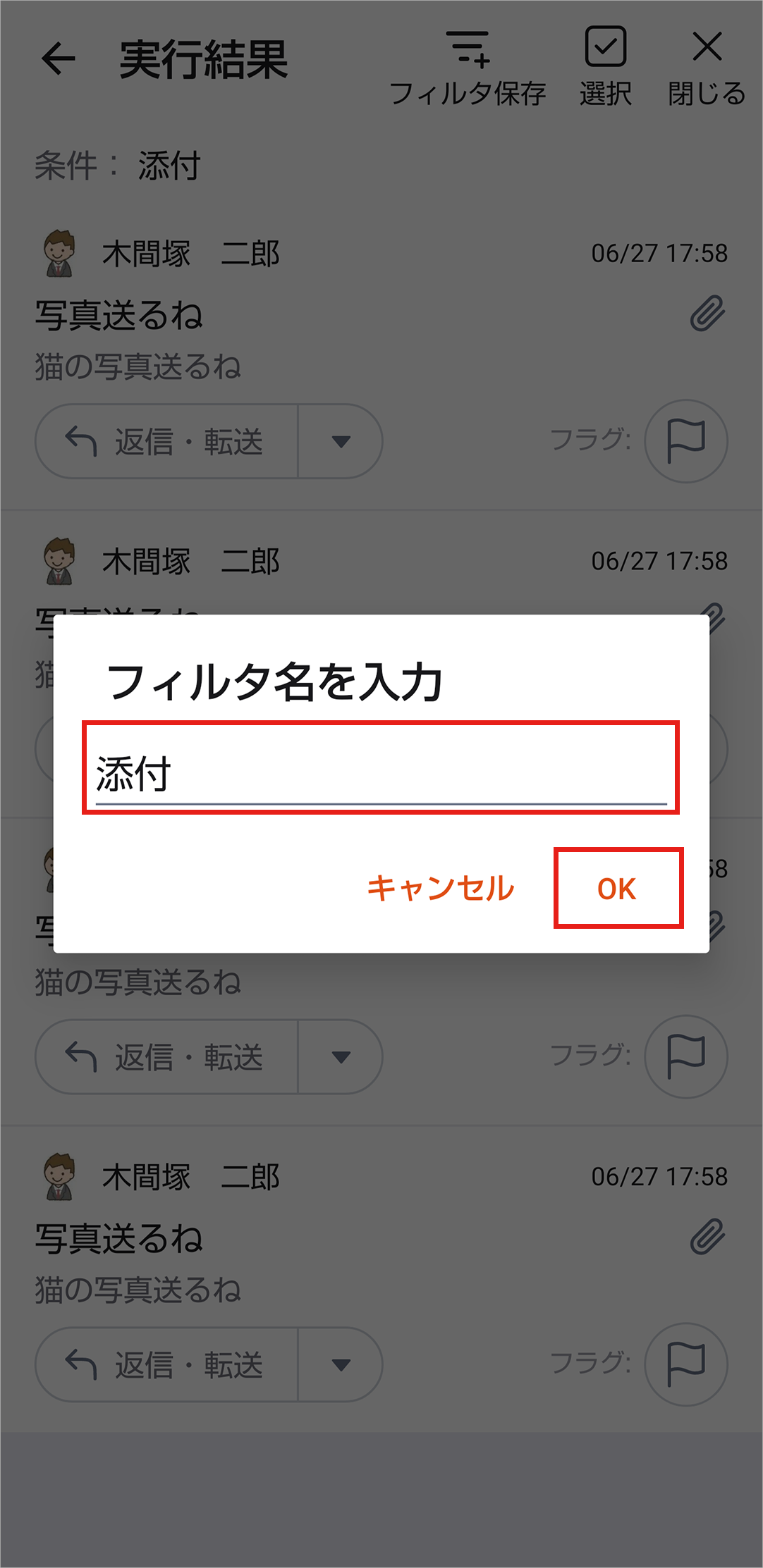The height and width of the screenshot is (1568, 763).
Task: Confirm the filter name with OK
Action: pyautogui.click(x=618, y=888)
